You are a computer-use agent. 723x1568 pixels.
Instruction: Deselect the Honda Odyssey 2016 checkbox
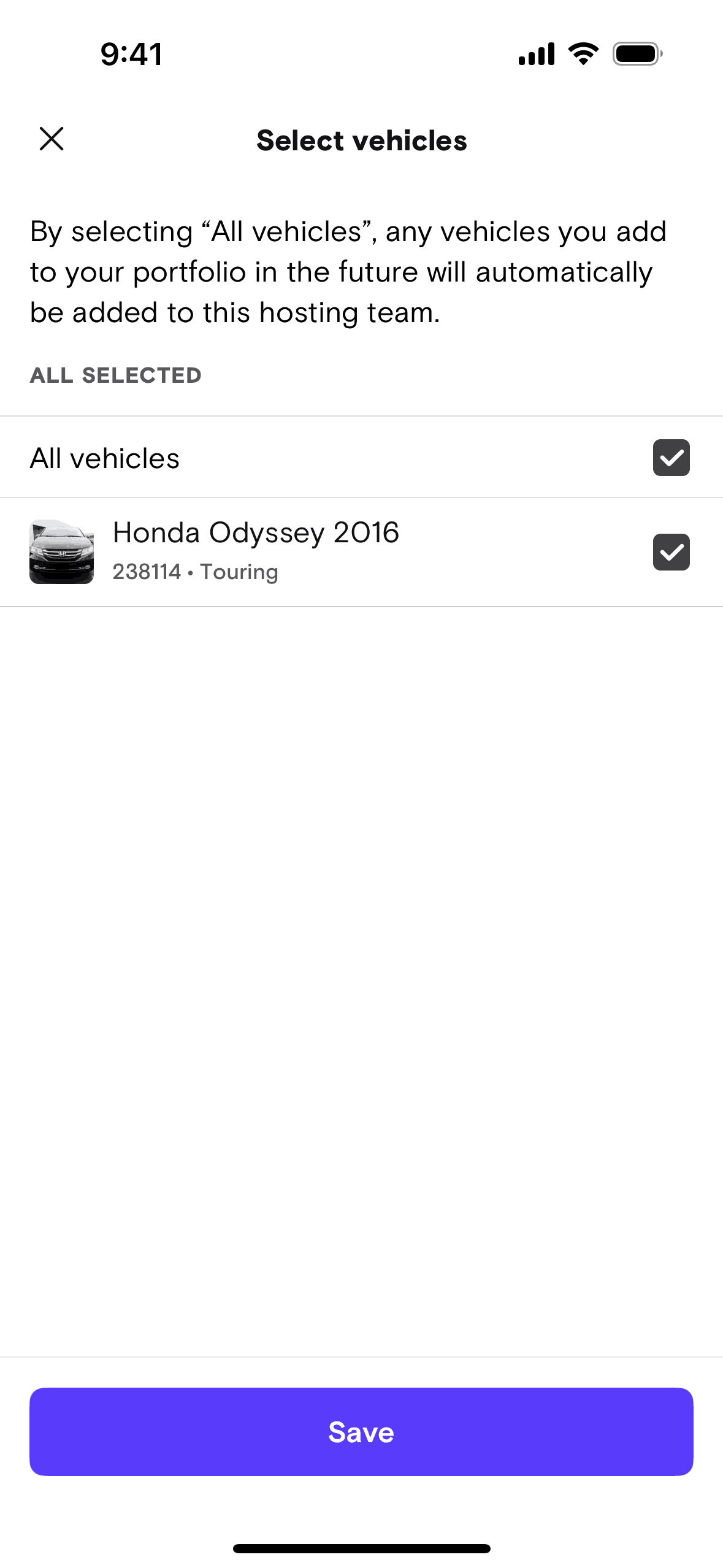tap(671, 552)
